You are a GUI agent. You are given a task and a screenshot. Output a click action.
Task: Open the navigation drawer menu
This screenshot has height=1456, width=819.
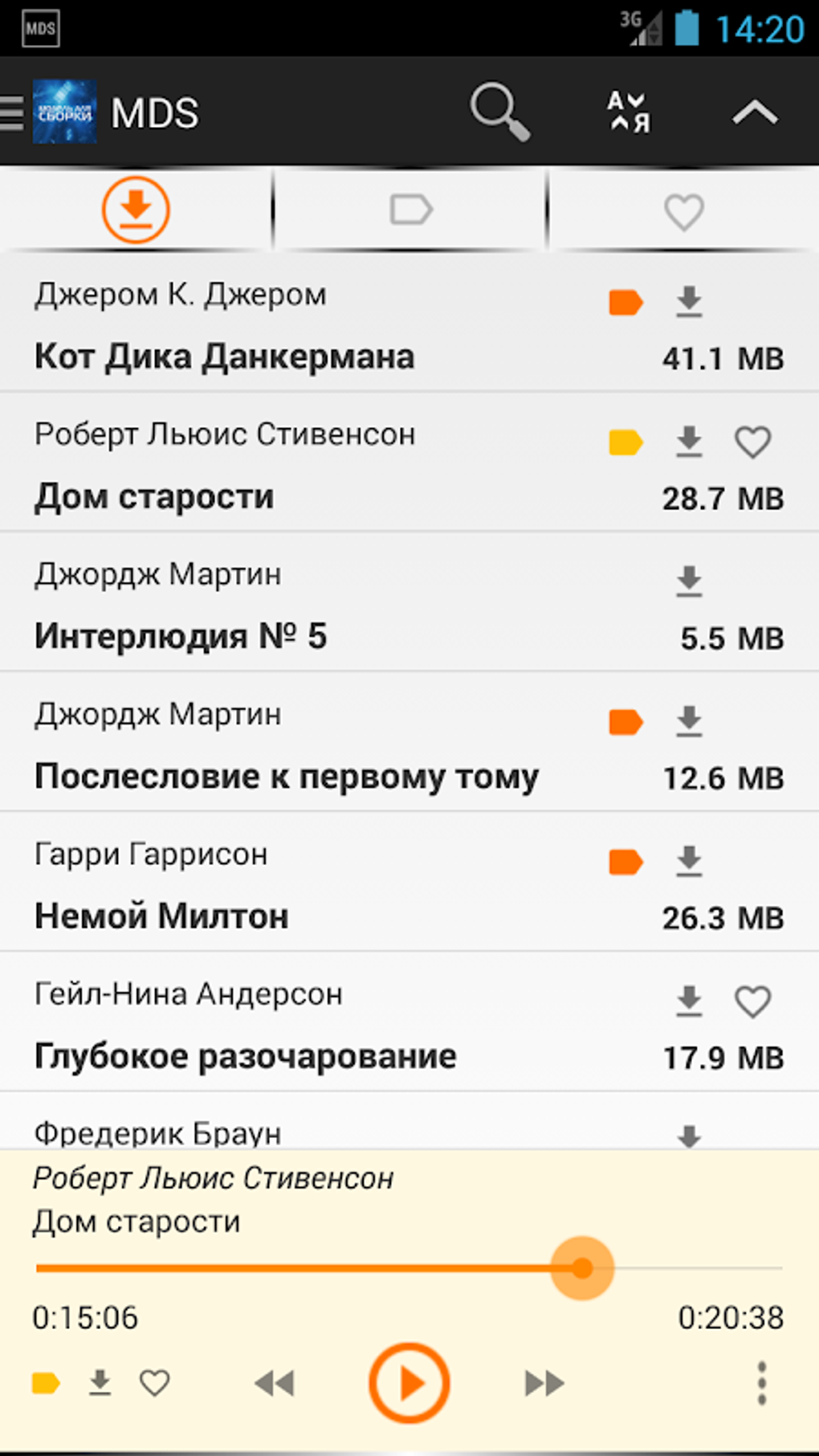coord(13,112)
